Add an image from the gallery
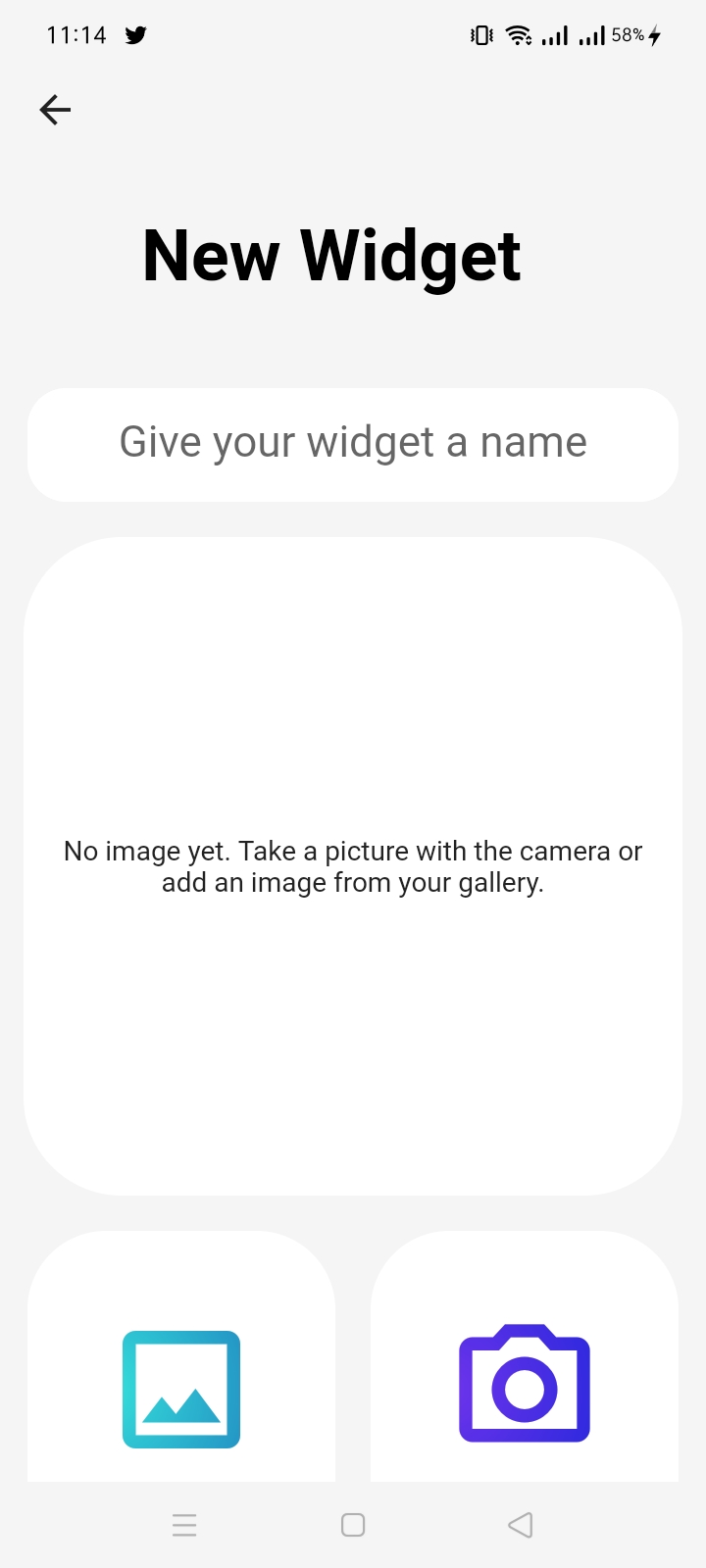This screenshot has width=706, height=1568. 181,1388
